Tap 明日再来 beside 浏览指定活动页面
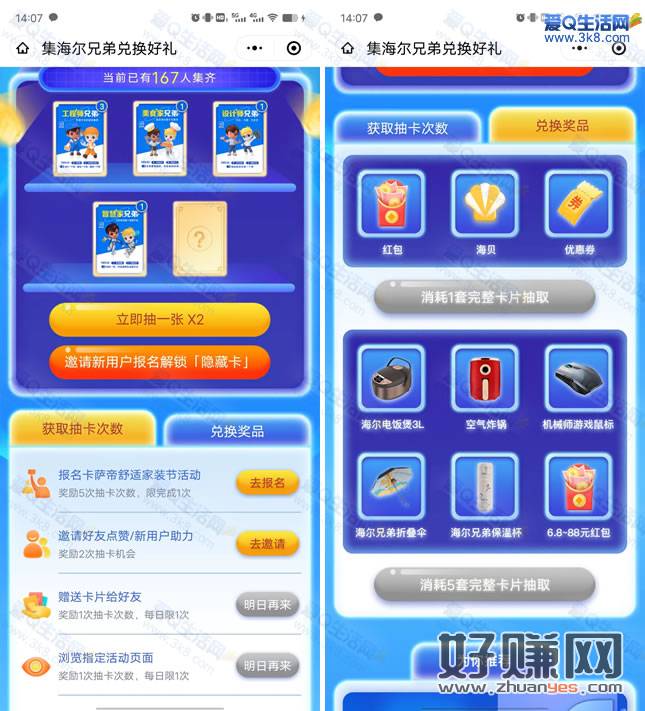This screenshot has height=711, width=645. coord(267,665)
